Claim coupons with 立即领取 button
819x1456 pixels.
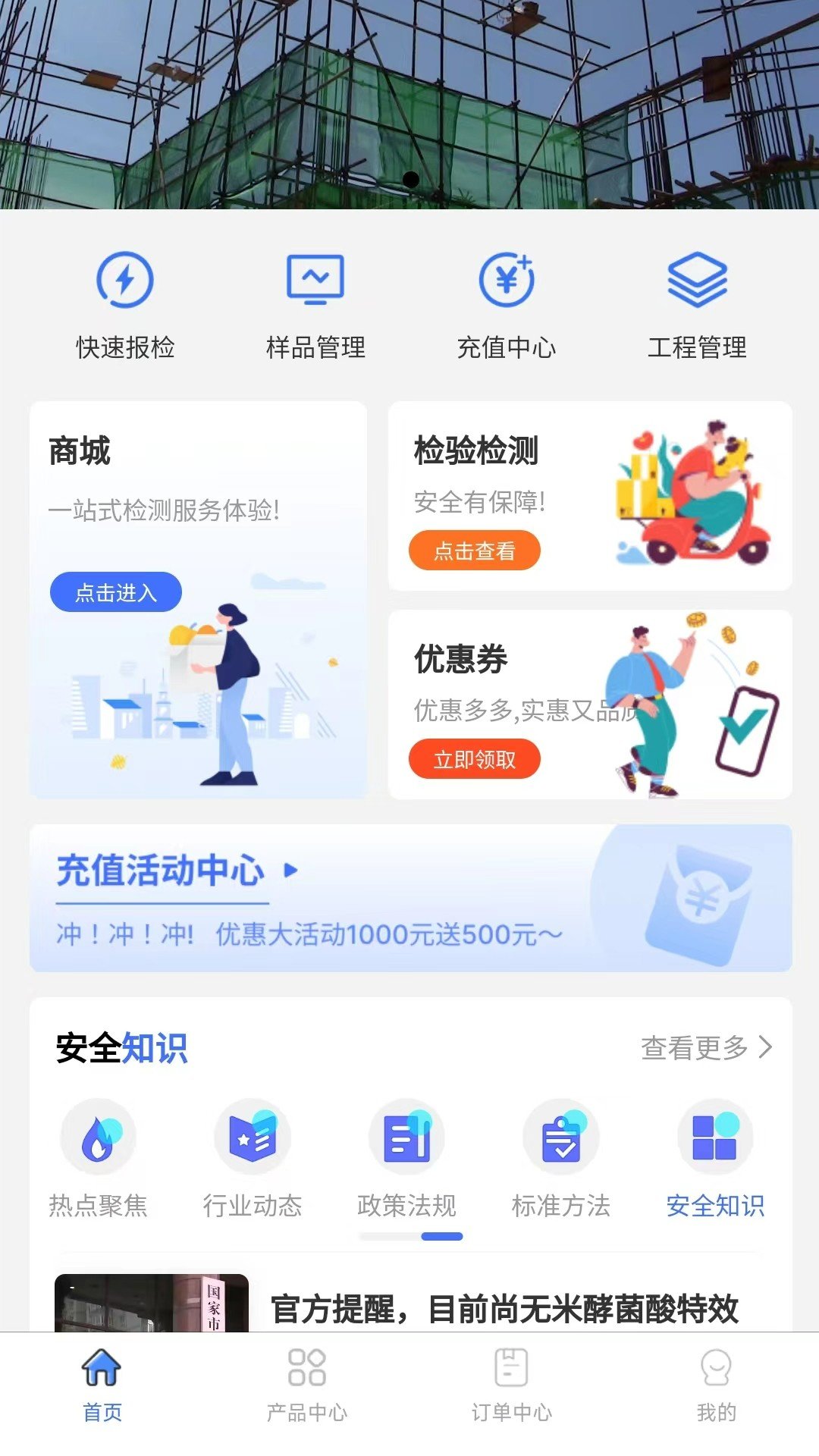pos(475,757)
